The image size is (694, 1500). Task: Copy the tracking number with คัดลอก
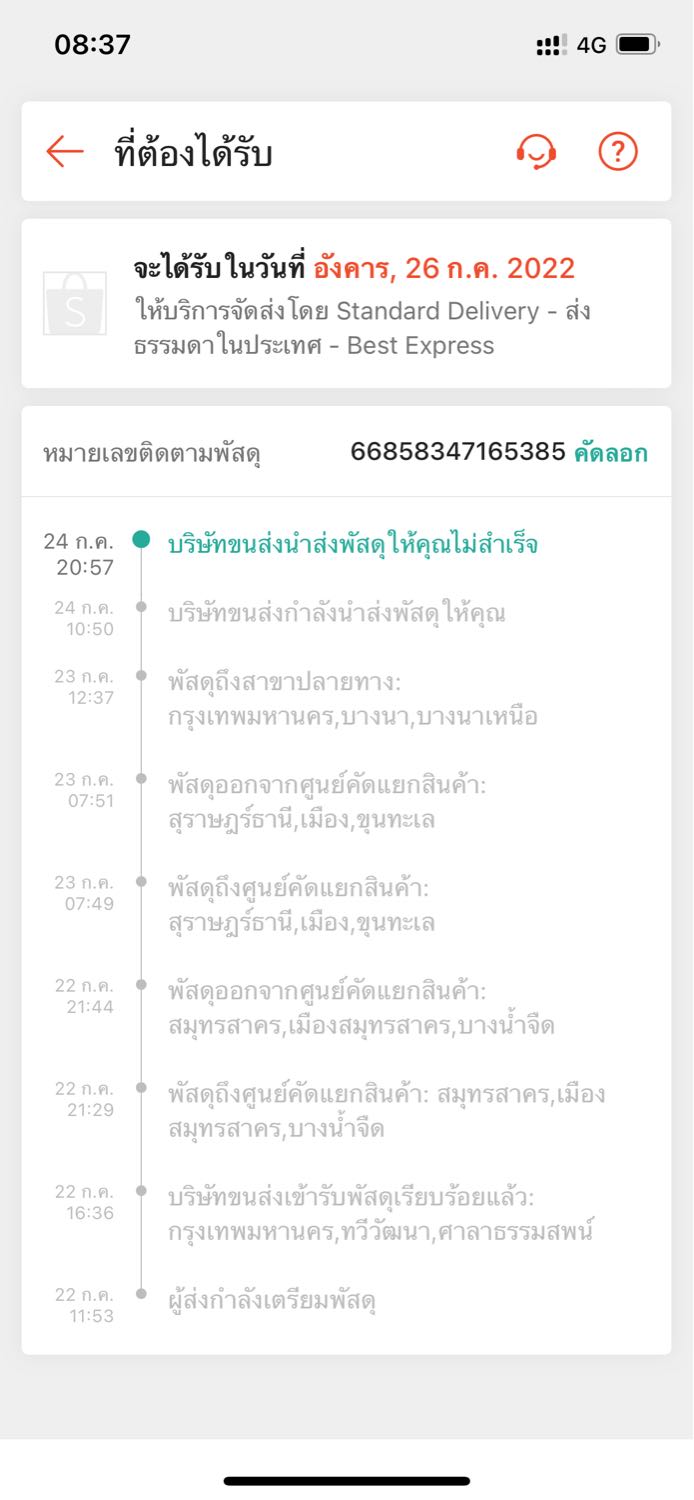pos(610,452)
